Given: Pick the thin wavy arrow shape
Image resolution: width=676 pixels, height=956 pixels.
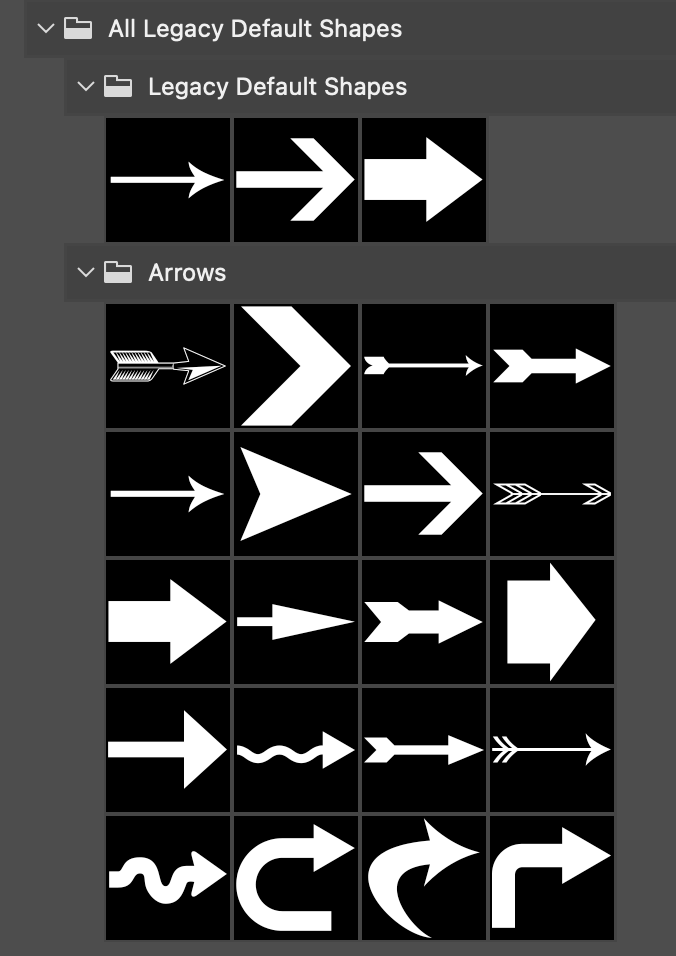Looking at the screenshot, I should pos(296,750).
